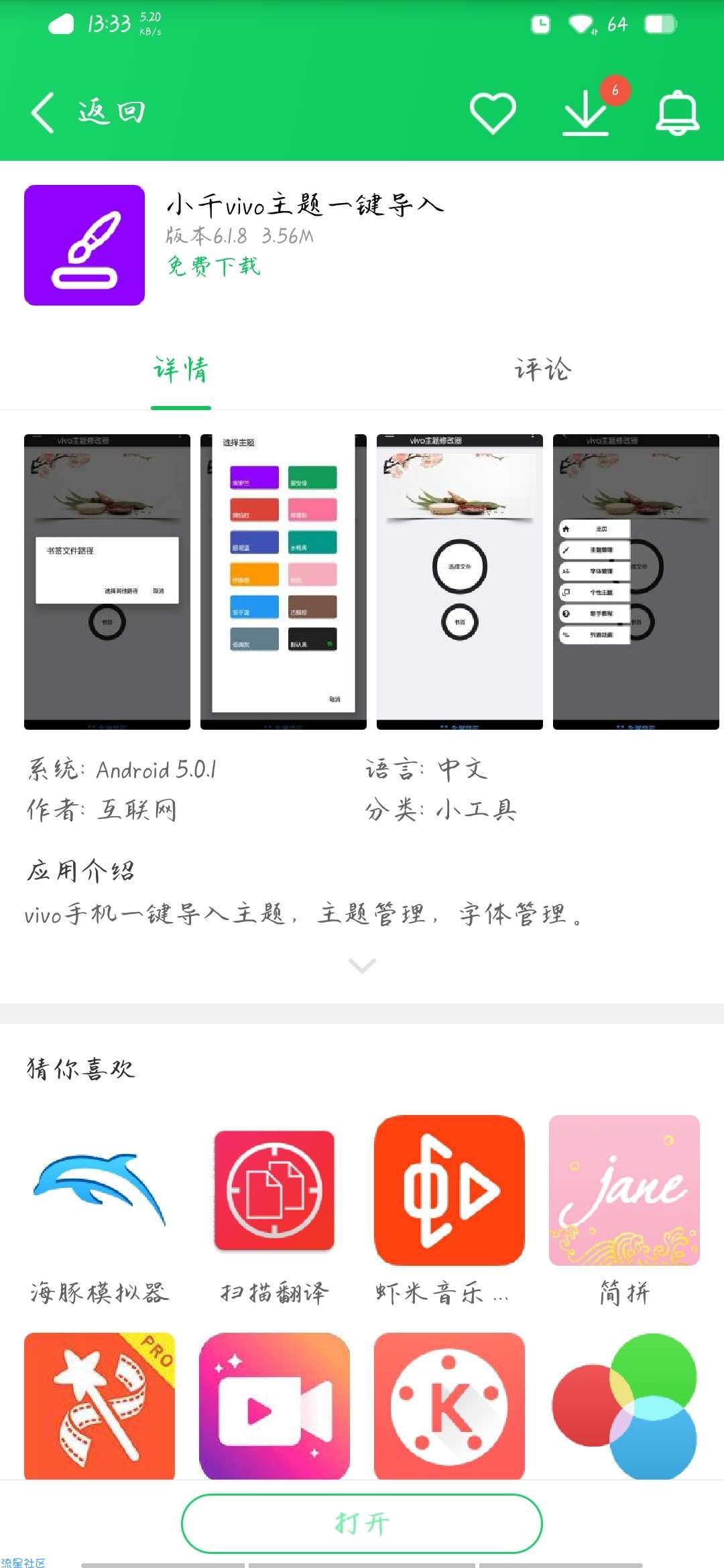The height and width of the screenshot is (1568, 724).
Task: View the first app screenshot
Action: (107, 582)
